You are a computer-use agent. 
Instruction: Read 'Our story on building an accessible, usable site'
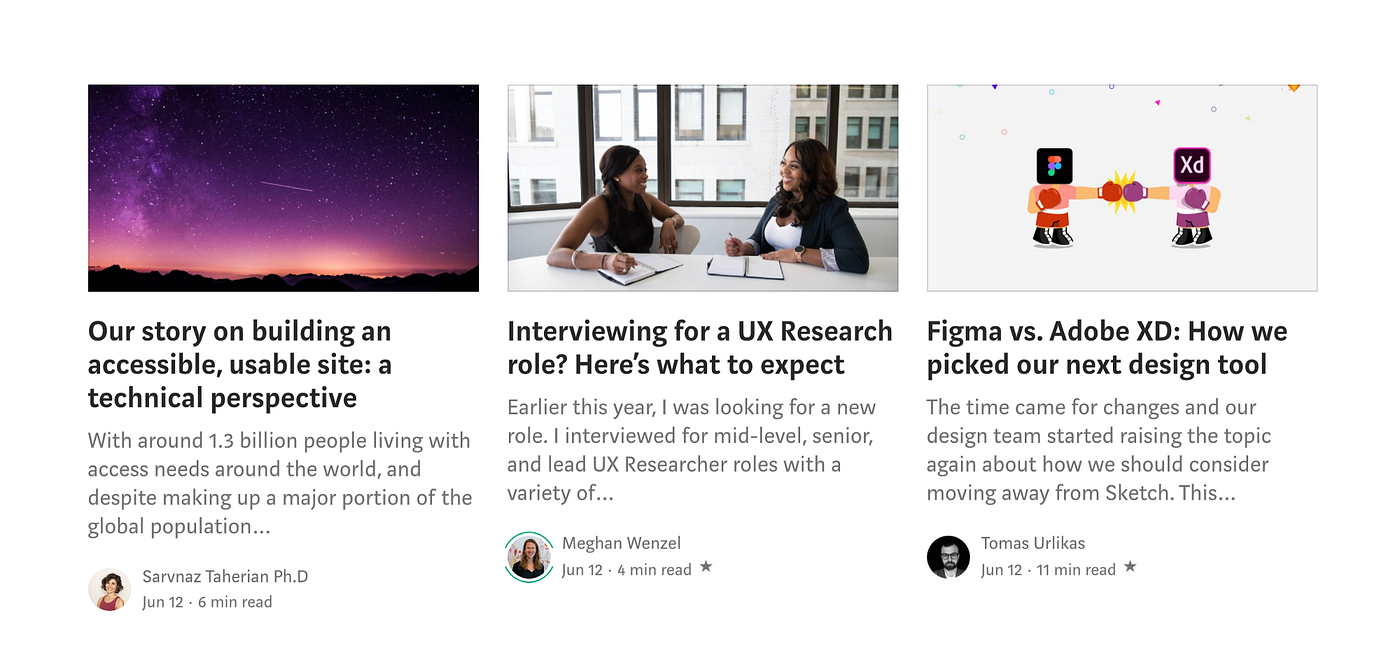click(x=240, y=364)
